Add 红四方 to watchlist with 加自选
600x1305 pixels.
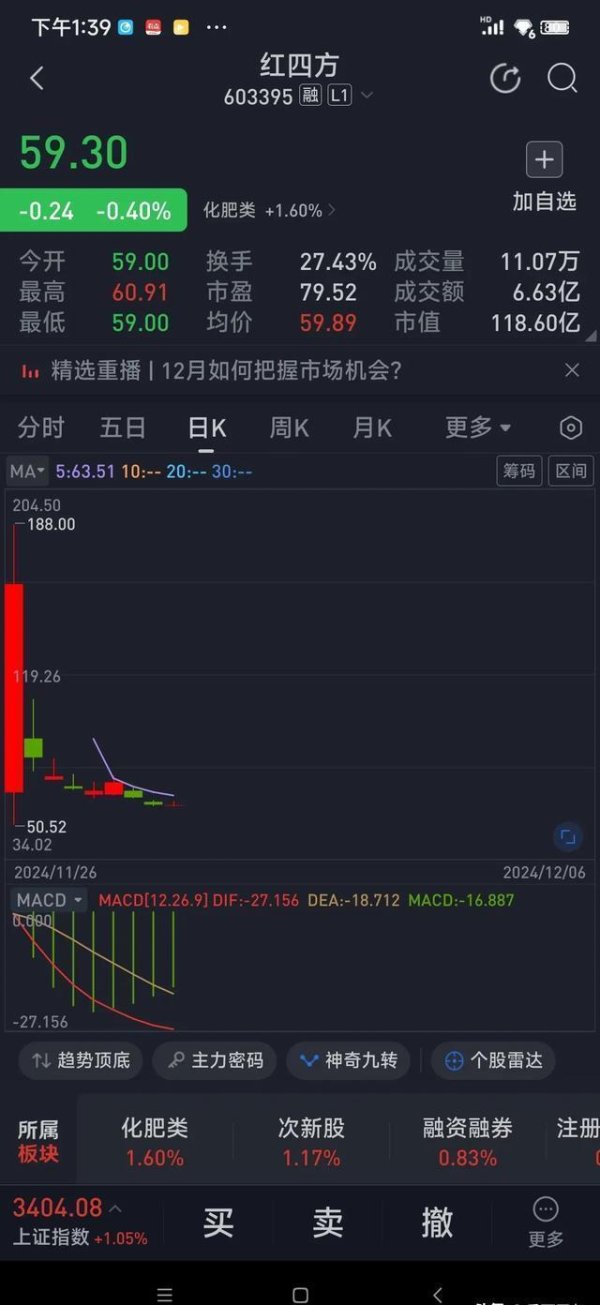[544, 178]
